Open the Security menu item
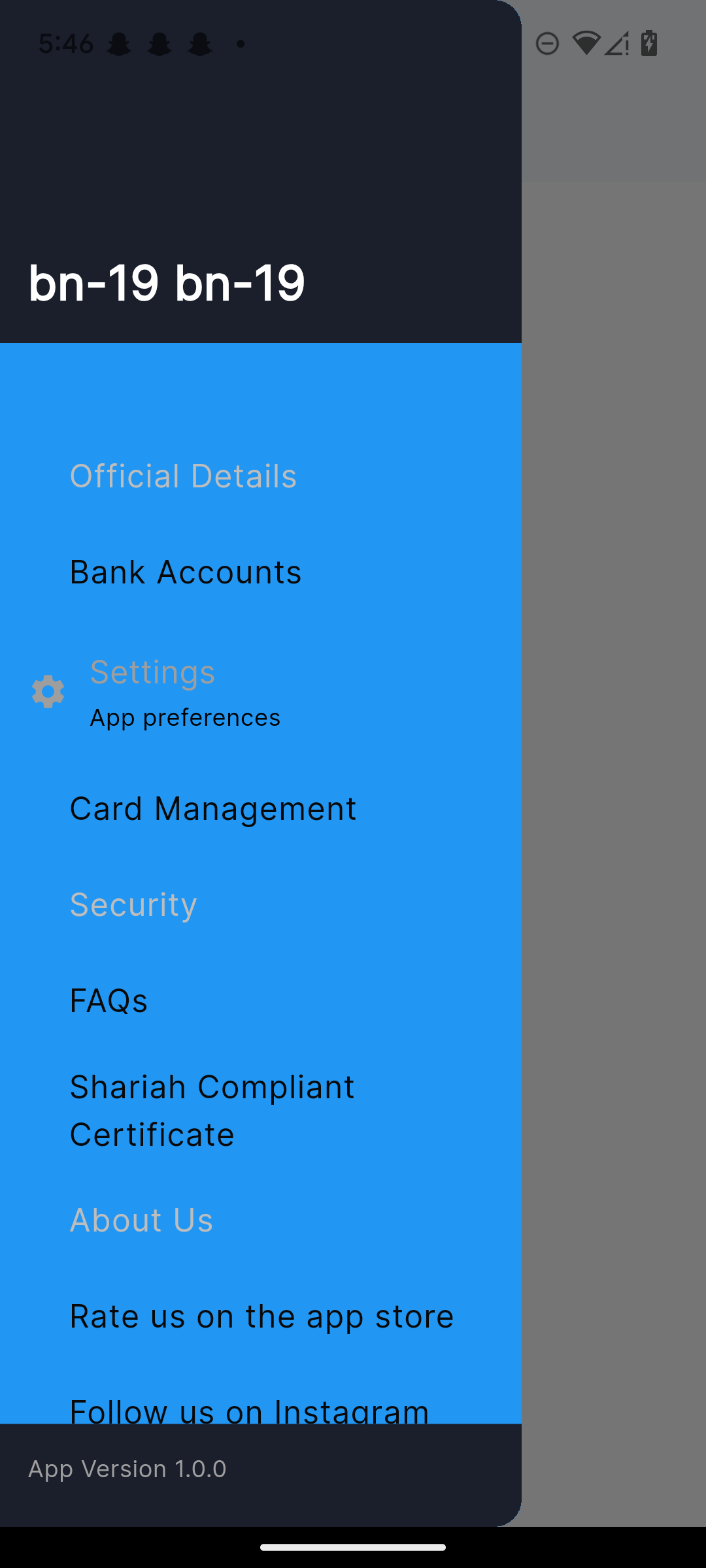Viewport: 706px width, 1568px height. (133, 905)
